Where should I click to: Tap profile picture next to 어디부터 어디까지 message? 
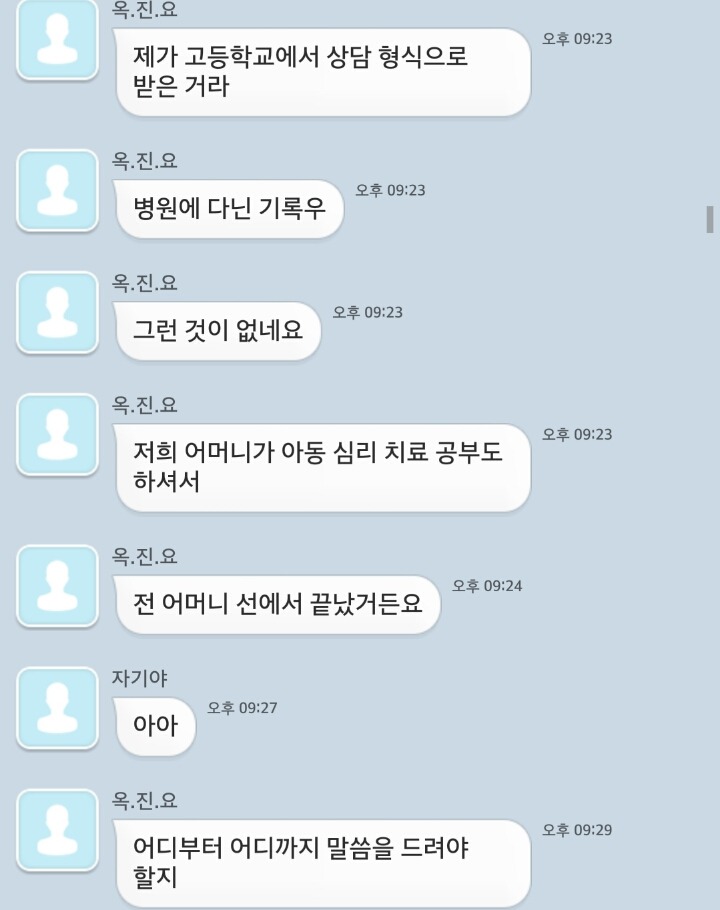(57, 829)
